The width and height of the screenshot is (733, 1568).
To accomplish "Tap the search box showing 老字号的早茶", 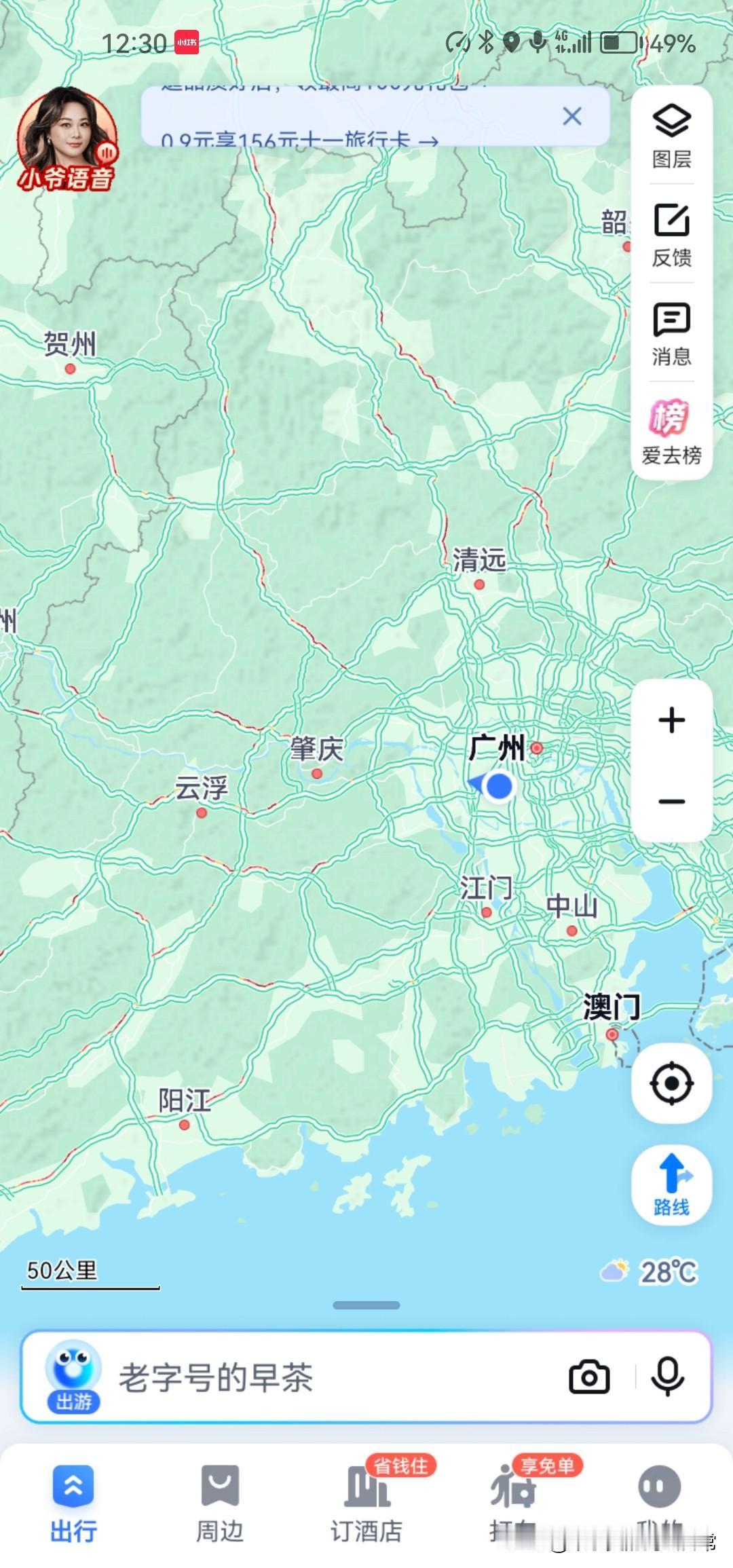I will click(x=326, y=1377).
